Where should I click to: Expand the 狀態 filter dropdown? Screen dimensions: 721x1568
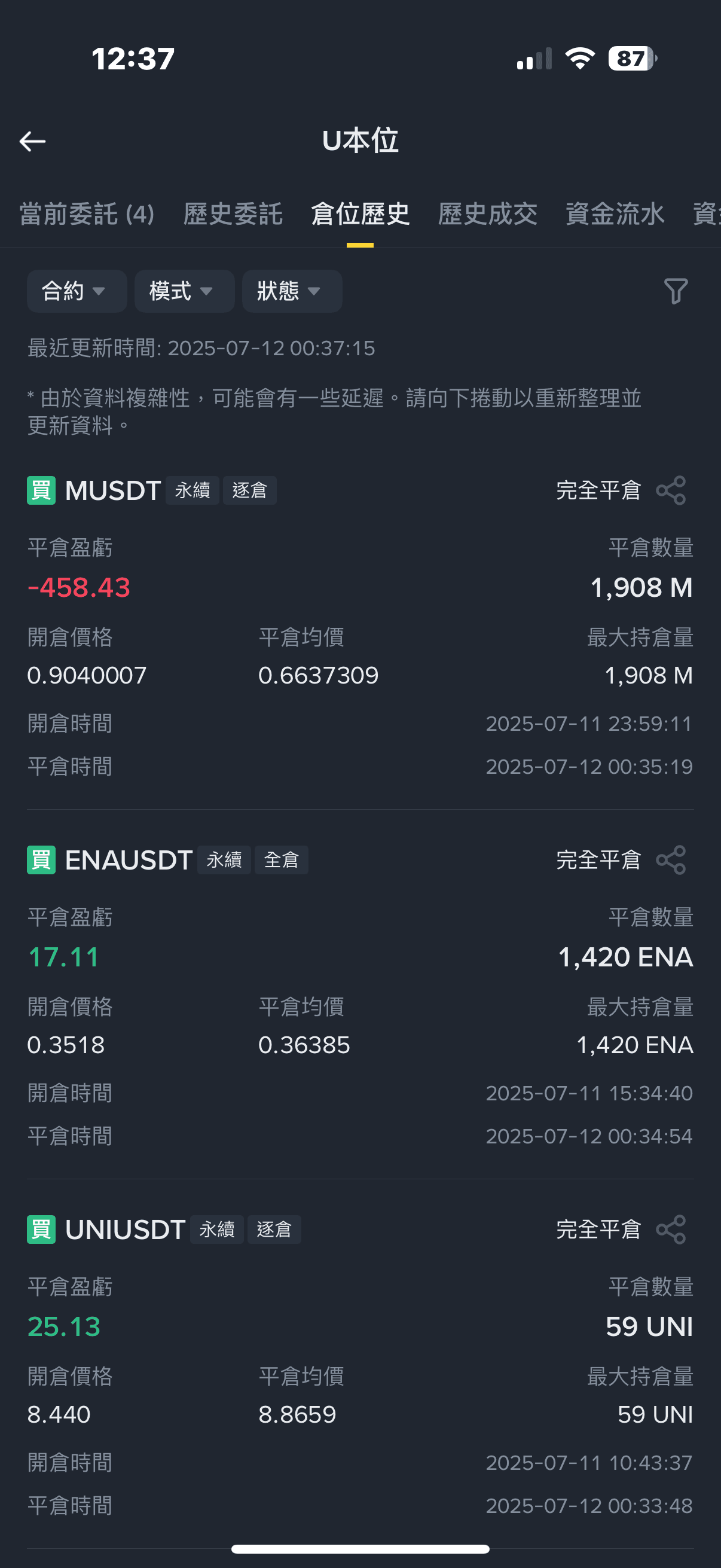click(x=291, y=291)
